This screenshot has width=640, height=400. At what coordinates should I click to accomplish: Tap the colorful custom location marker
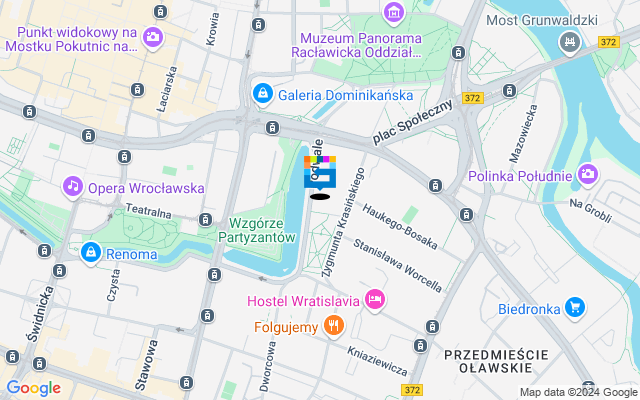(x=320, y=172)
